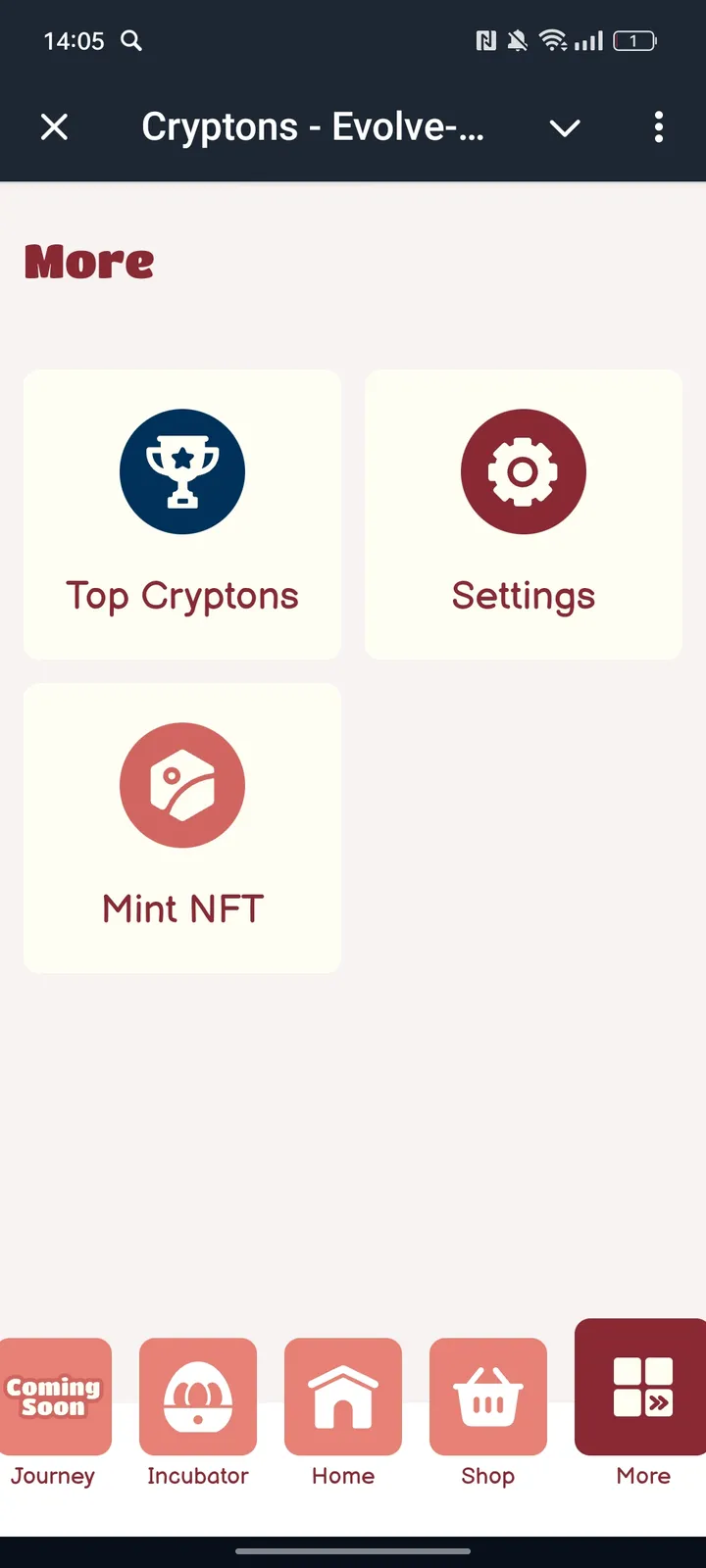This screenshot has width=706, height=1568.
Task: Select the Incubator navigation item
Action: coord(198,1416)
